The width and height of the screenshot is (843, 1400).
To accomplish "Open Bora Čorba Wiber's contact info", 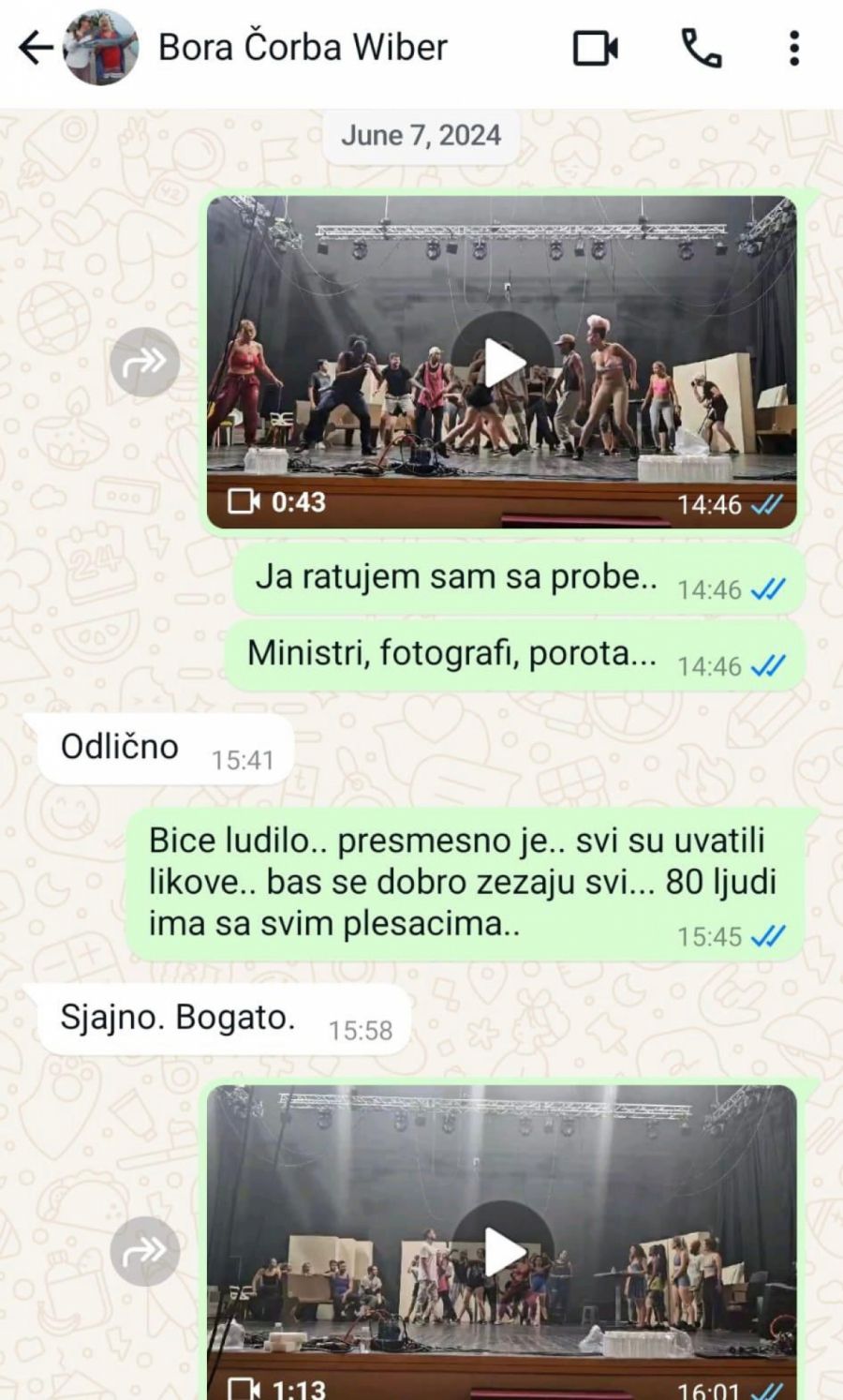I will [302, 48].
